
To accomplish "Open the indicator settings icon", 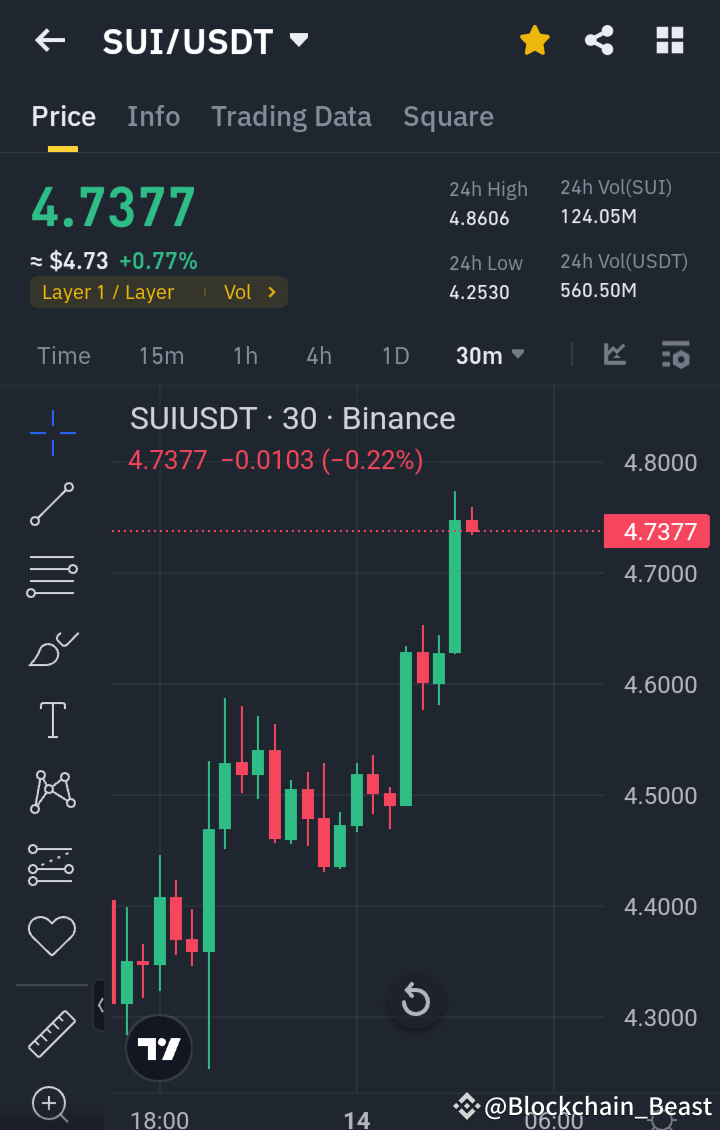I will coord(675,354).
